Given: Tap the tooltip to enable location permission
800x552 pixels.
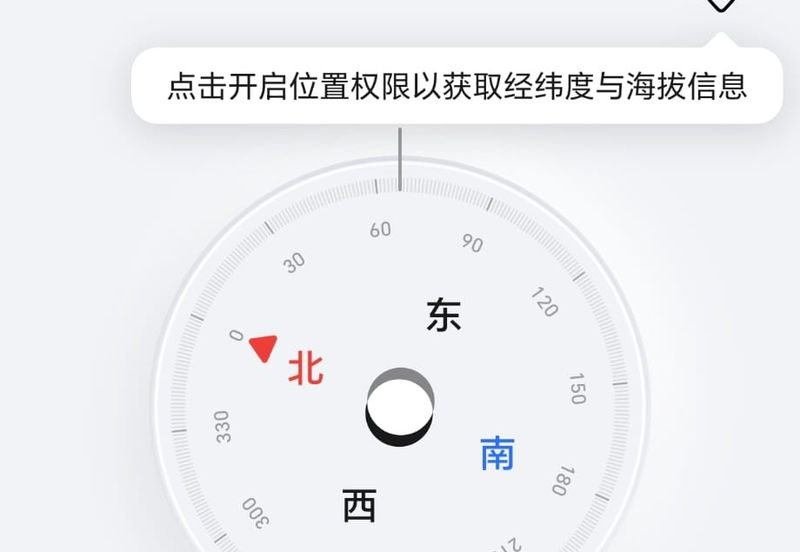Looking at the screenshot, I should tap(456, 86).
